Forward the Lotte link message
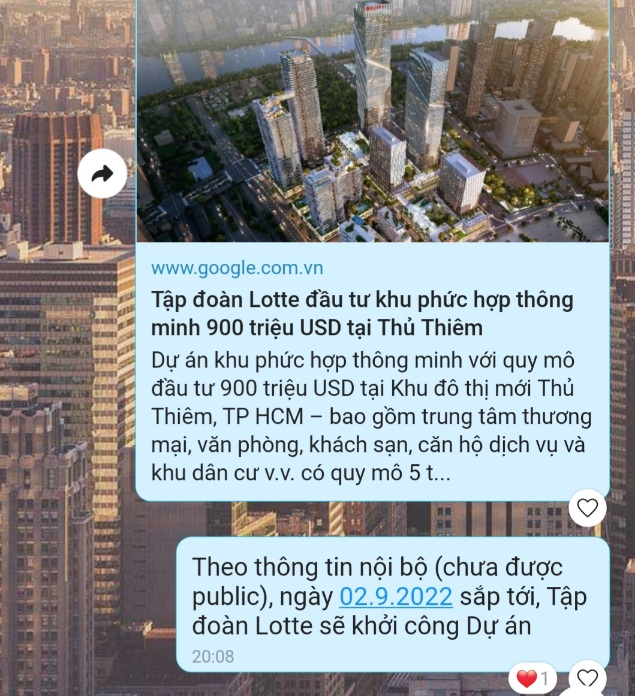The image size is (635, 696). click(x=102, y=175)
